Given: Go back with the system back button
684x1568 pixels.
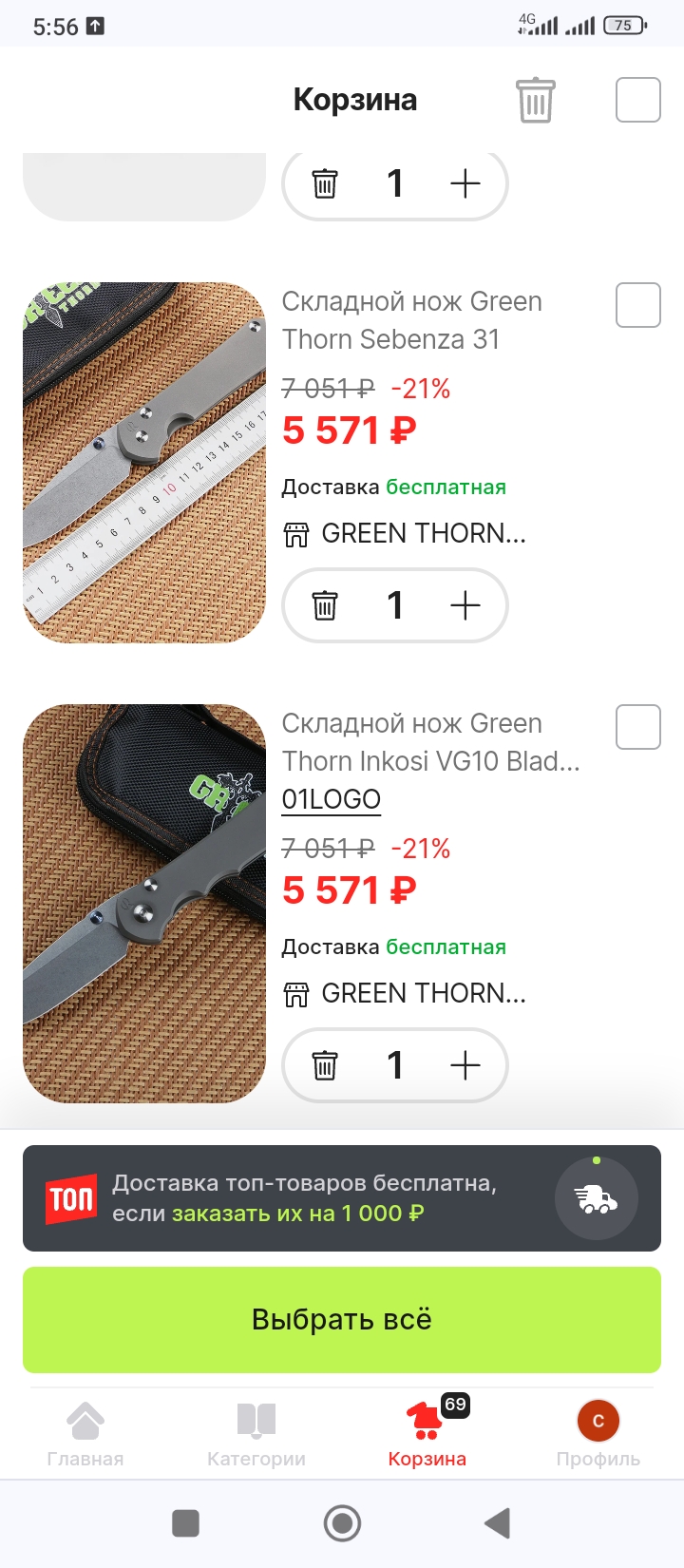Looking at the screenshot, I should point(498,1523).
